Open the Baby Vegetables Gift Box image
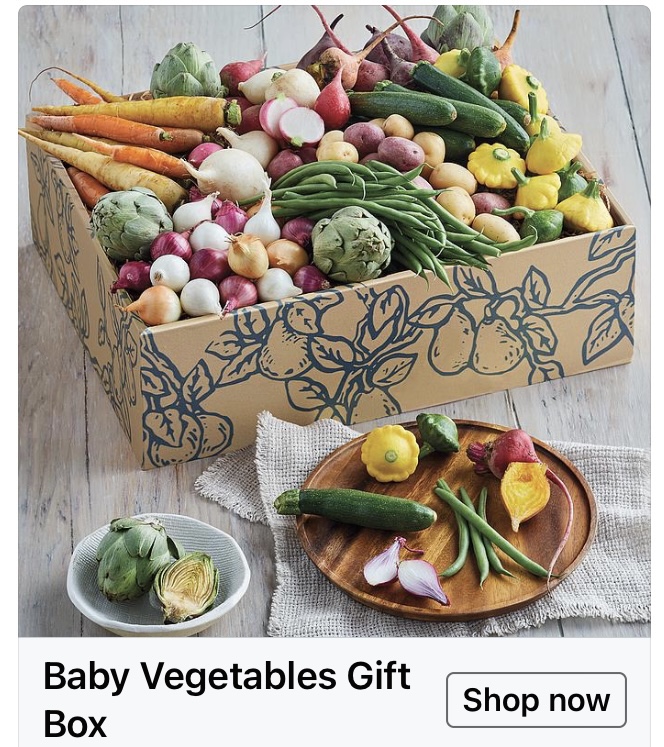664x747 pixels. 334,322
